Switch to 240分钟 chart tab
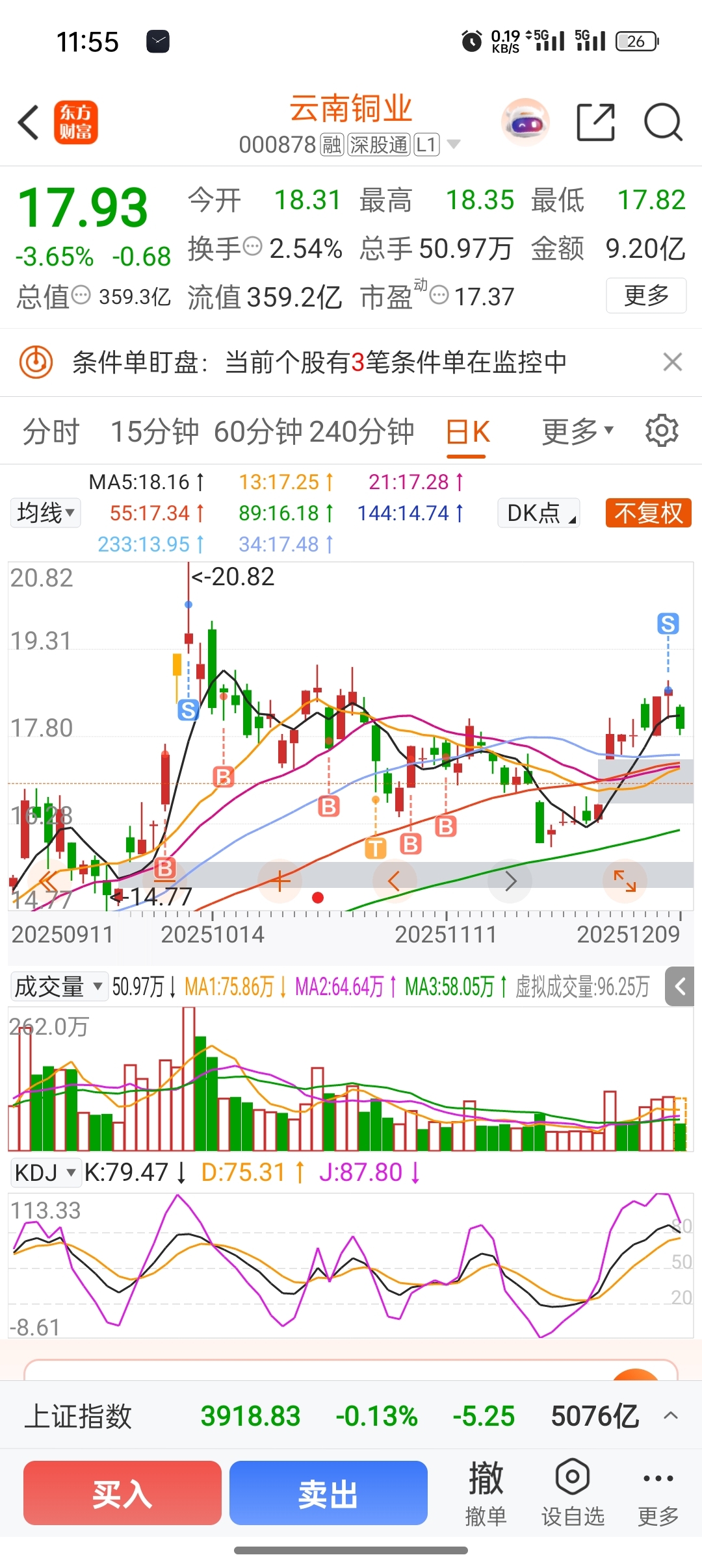The image size is (702, 1568). pos(361,431)
